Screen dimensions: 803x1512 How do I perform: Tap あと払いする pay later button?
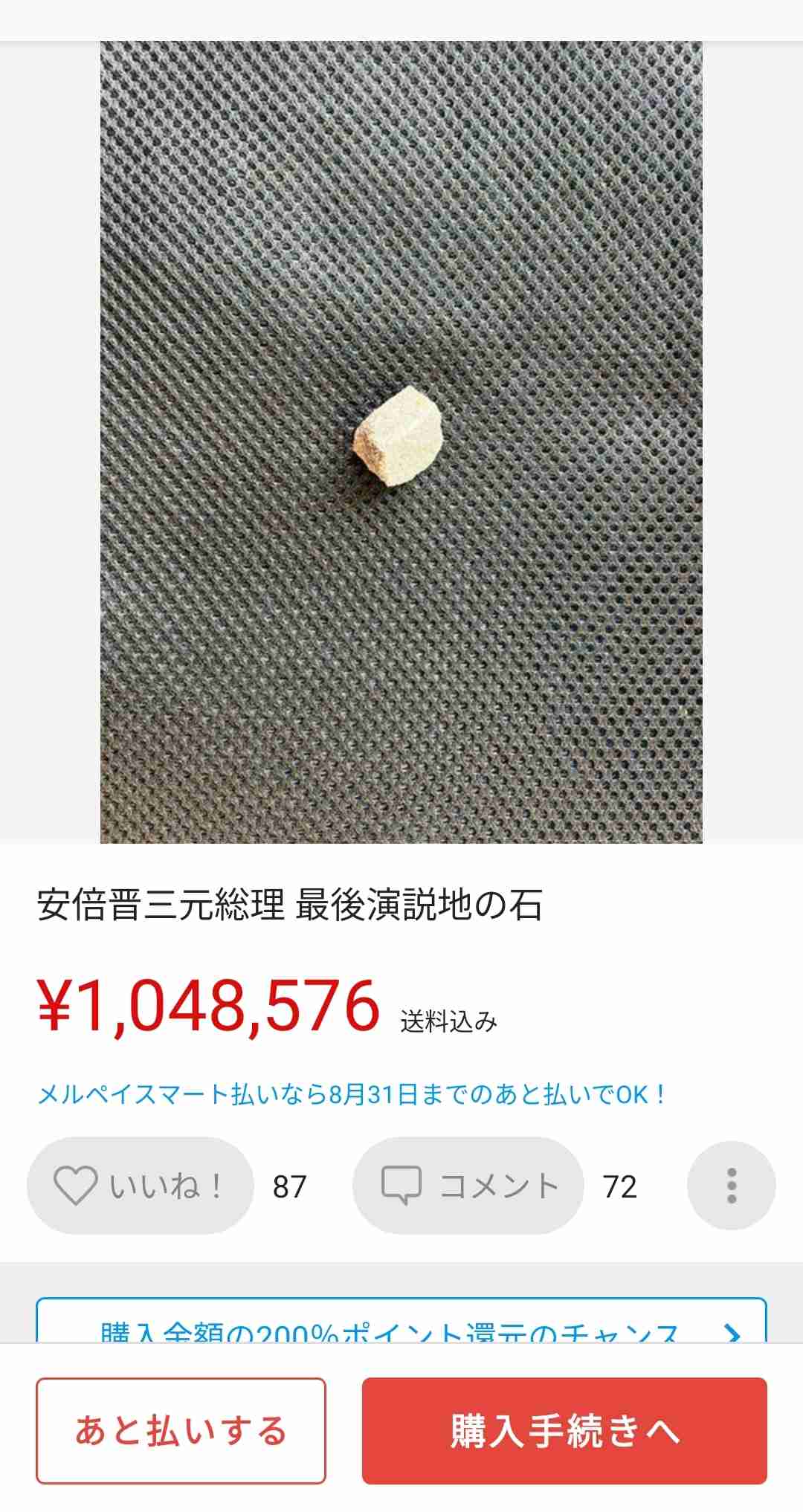pyautogui.click(x=181, y=1431)
